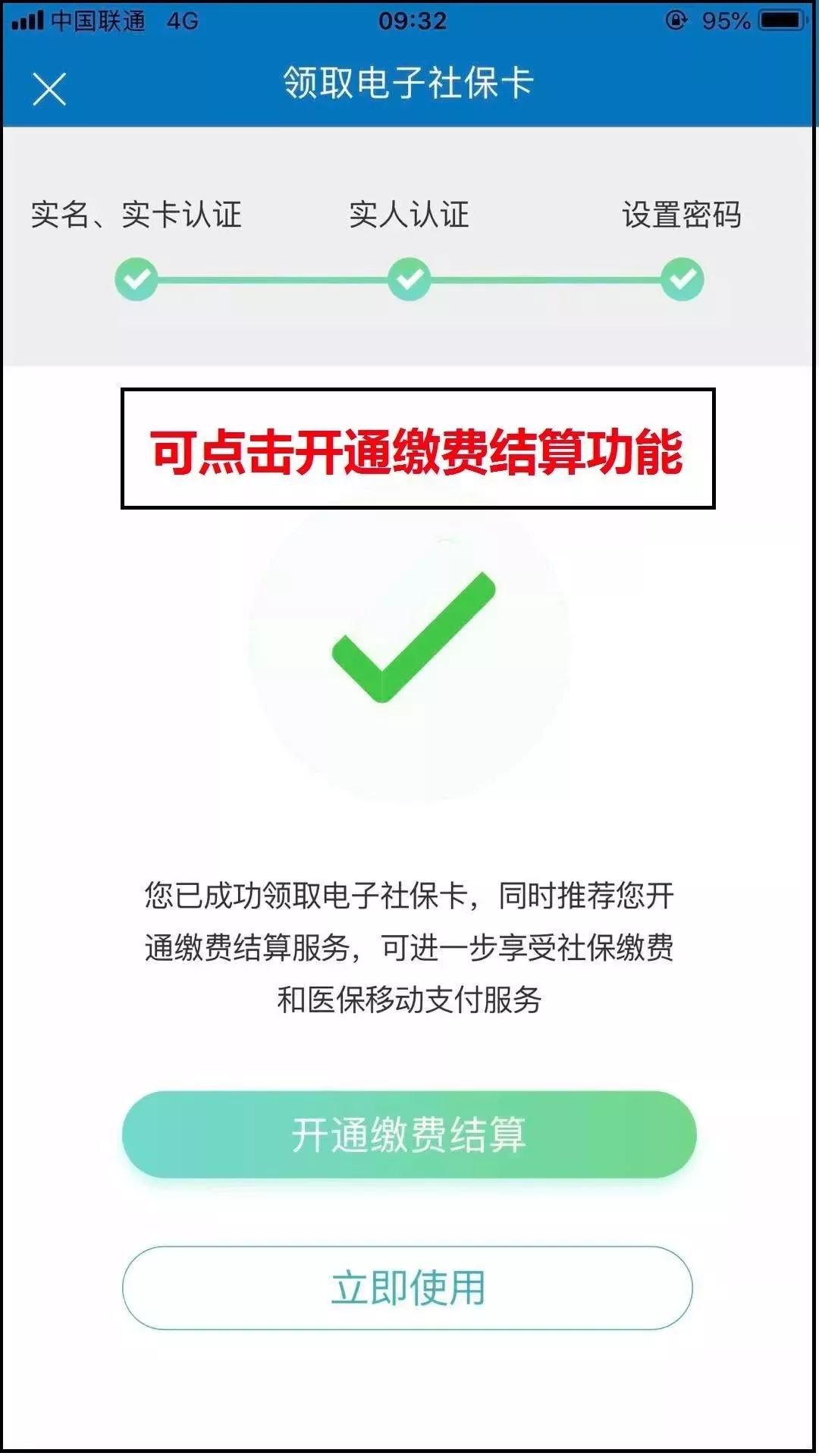Image resolution: width=819 pixels, height=1456 pixels.
Task: Tap the 开通缴费结算 button
Action: click(x=409, y=1134)
